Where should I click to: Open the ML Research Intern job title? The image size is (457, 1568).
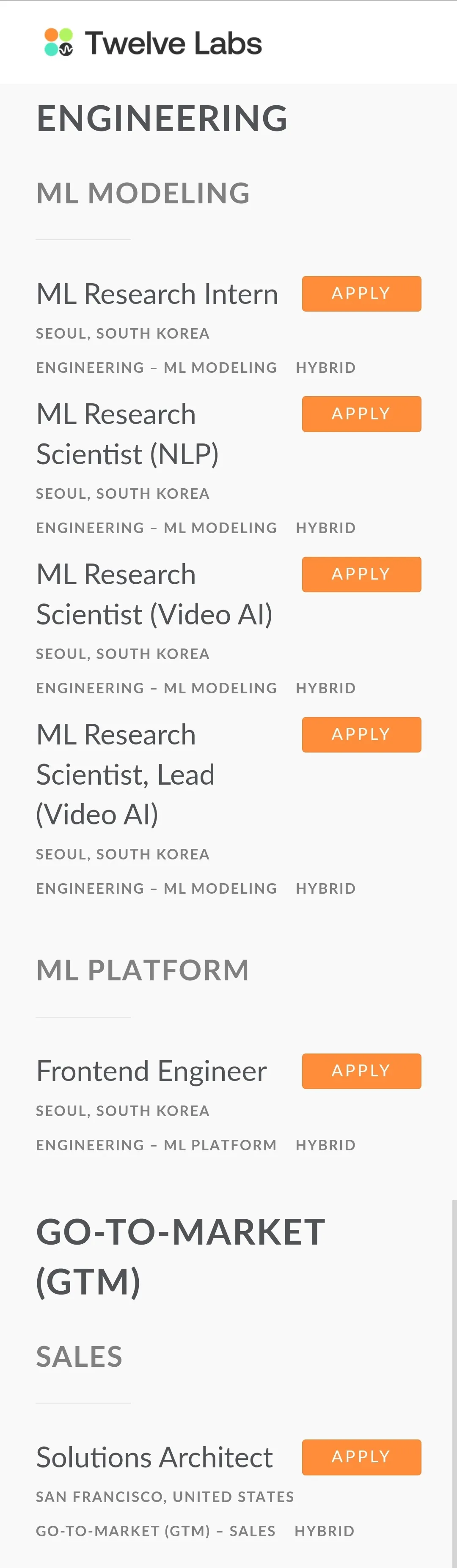(x=157, y=294)
